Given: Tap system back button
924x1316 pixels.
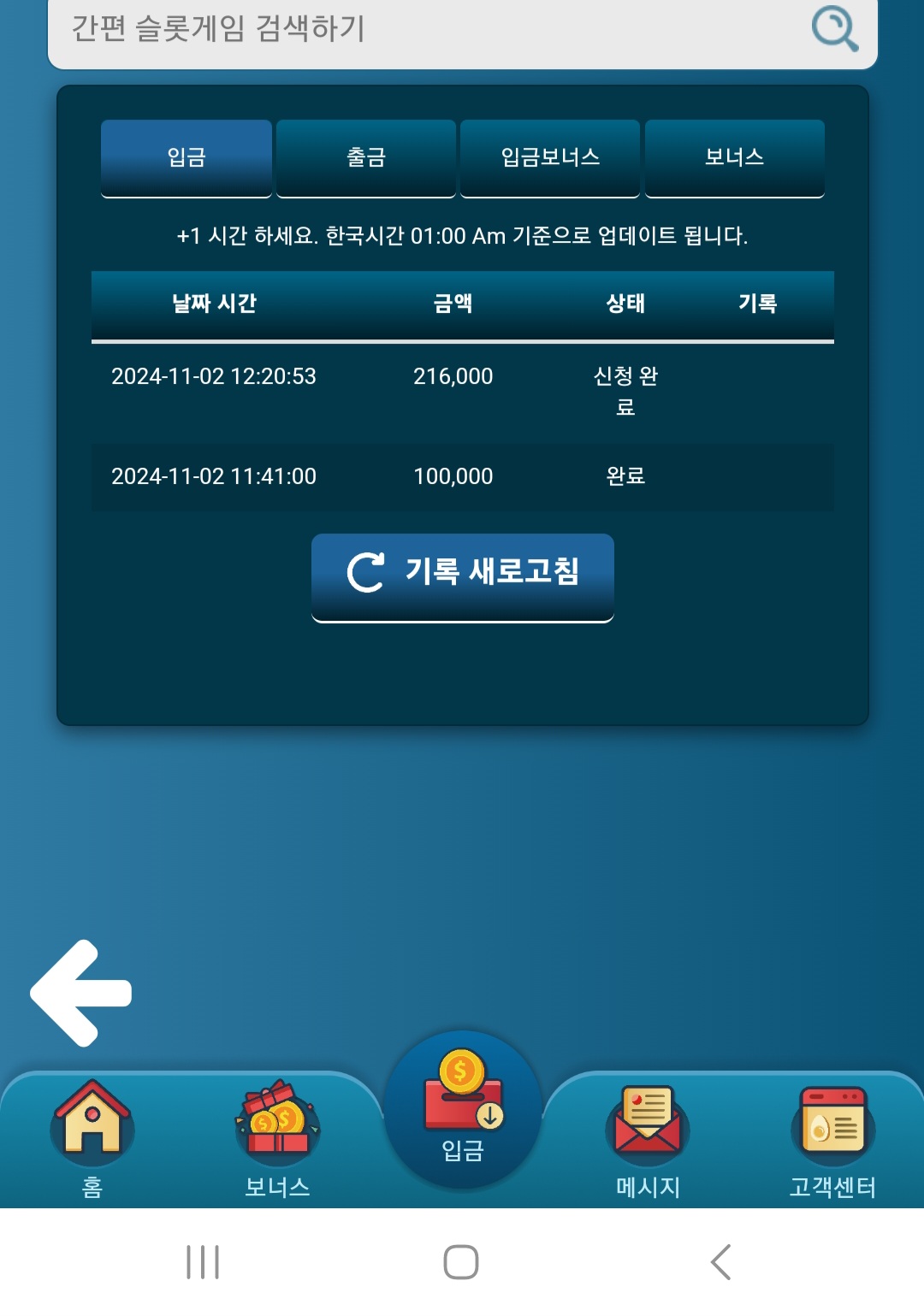Looking at the screenshot, I should [720, 1262].
